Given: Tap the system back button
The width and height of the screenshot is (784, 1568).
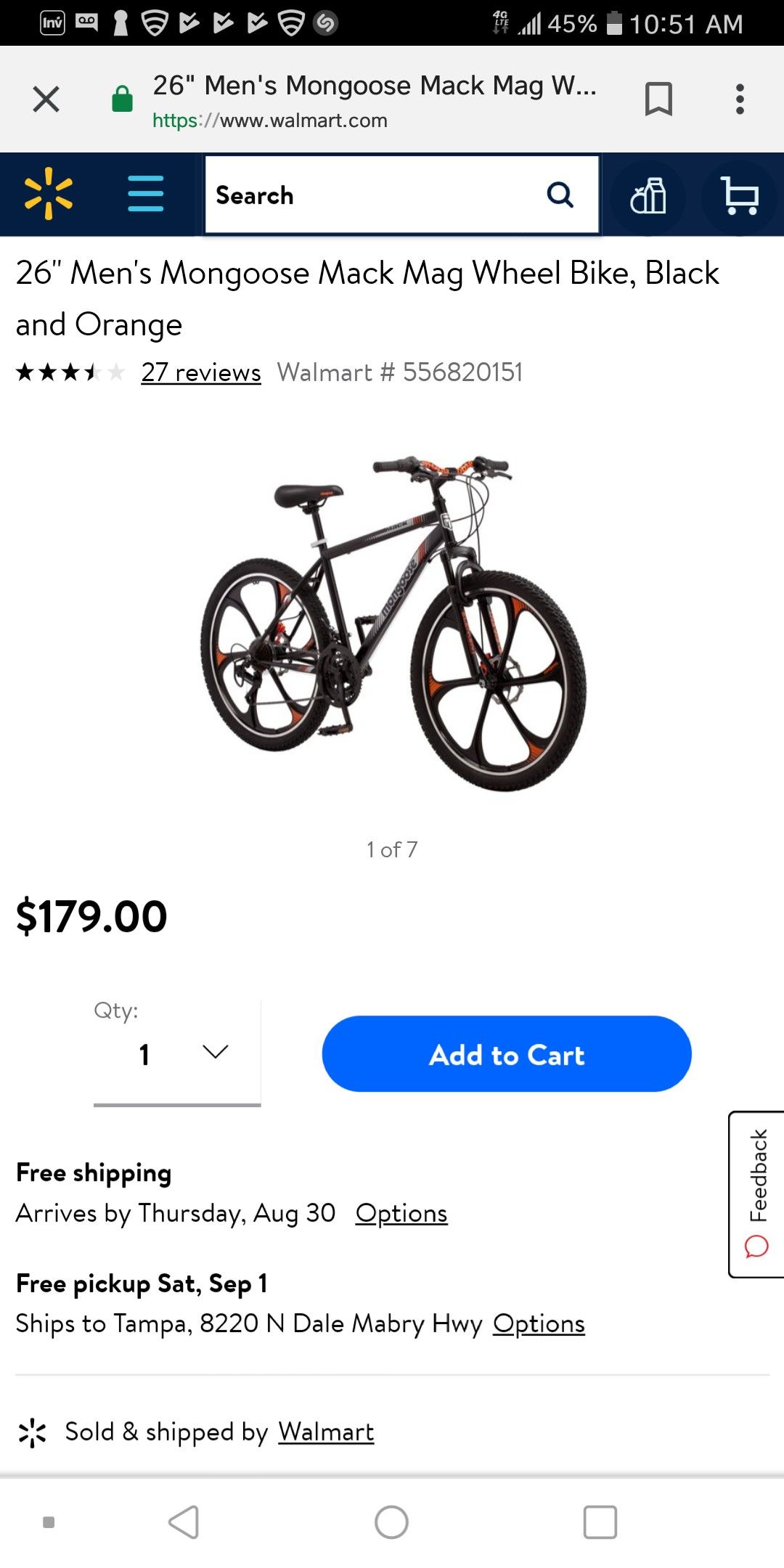Looking at the screenshot, I should [184, 1522].
